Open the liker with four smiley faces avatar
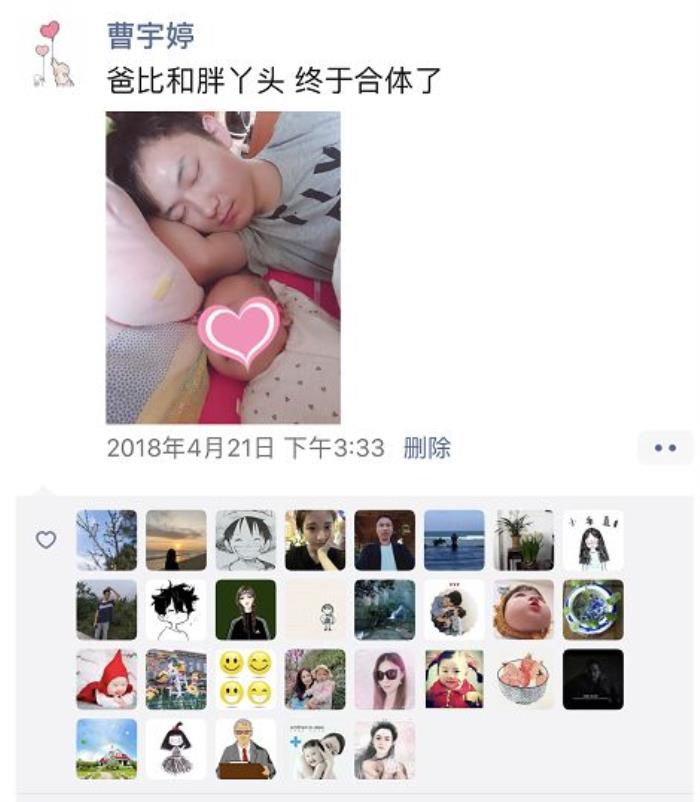 click(245, 679)
